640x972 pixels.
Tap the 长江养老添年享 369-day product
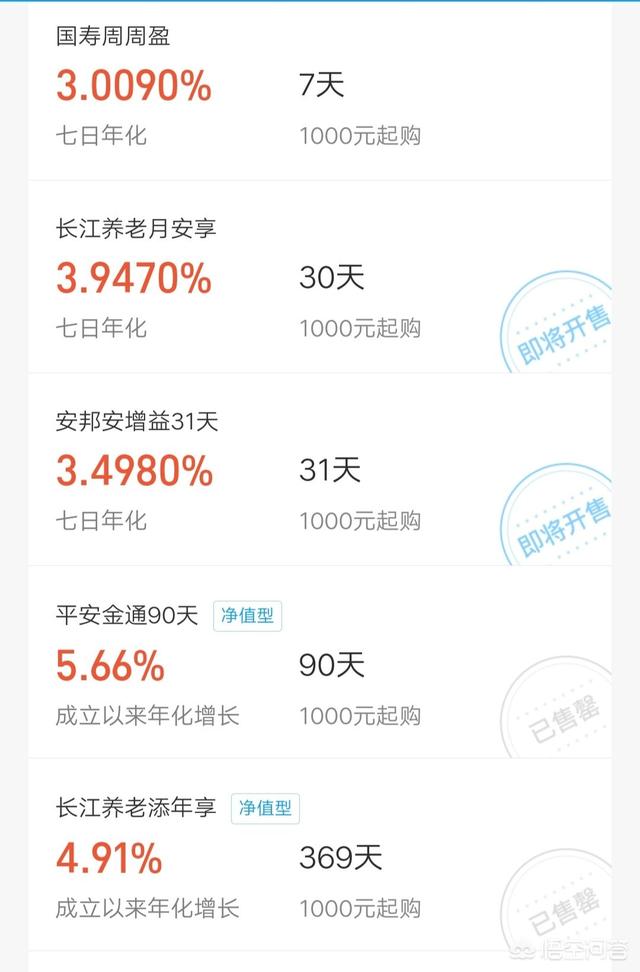(136, 808)
